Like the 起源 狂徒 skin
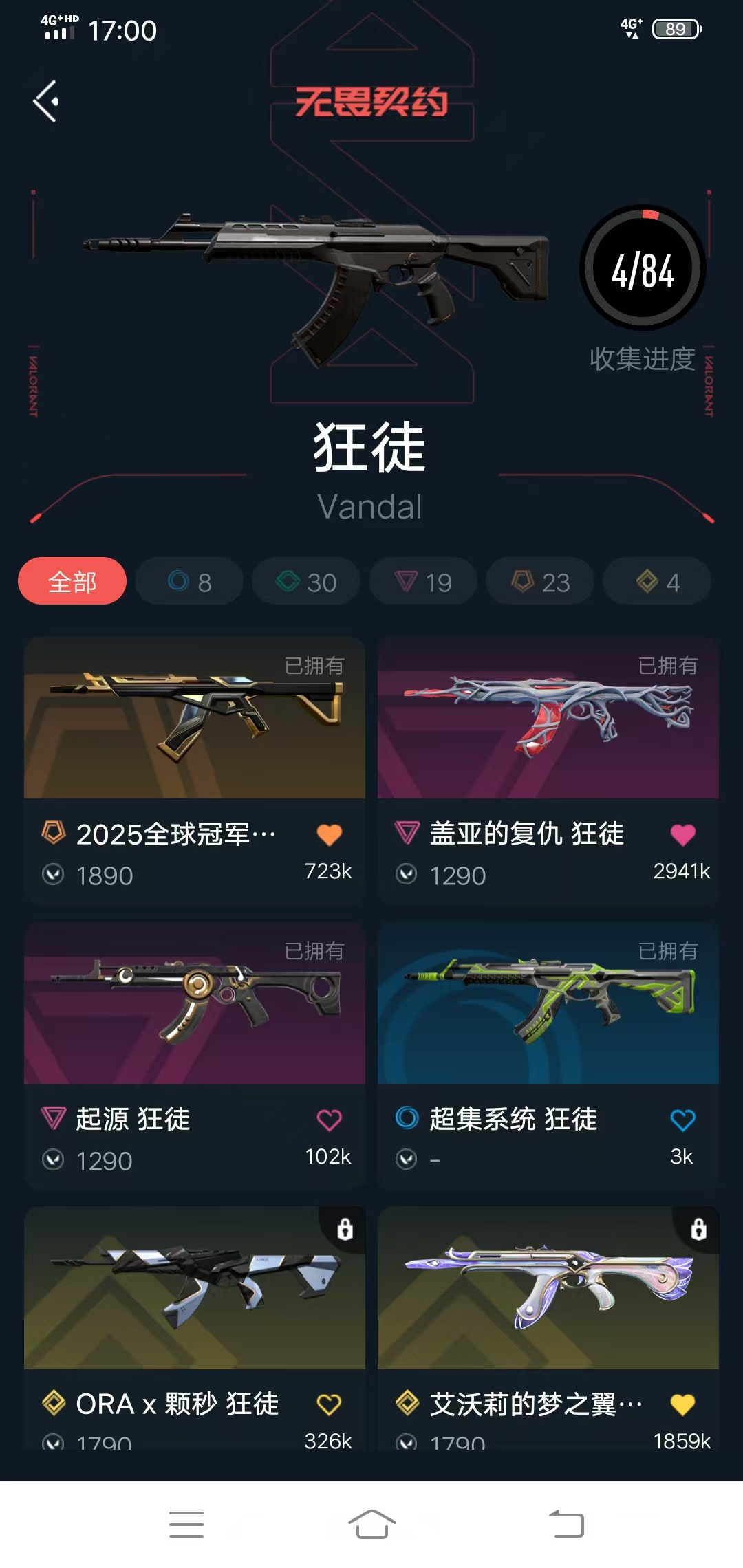 point(329,1120)
